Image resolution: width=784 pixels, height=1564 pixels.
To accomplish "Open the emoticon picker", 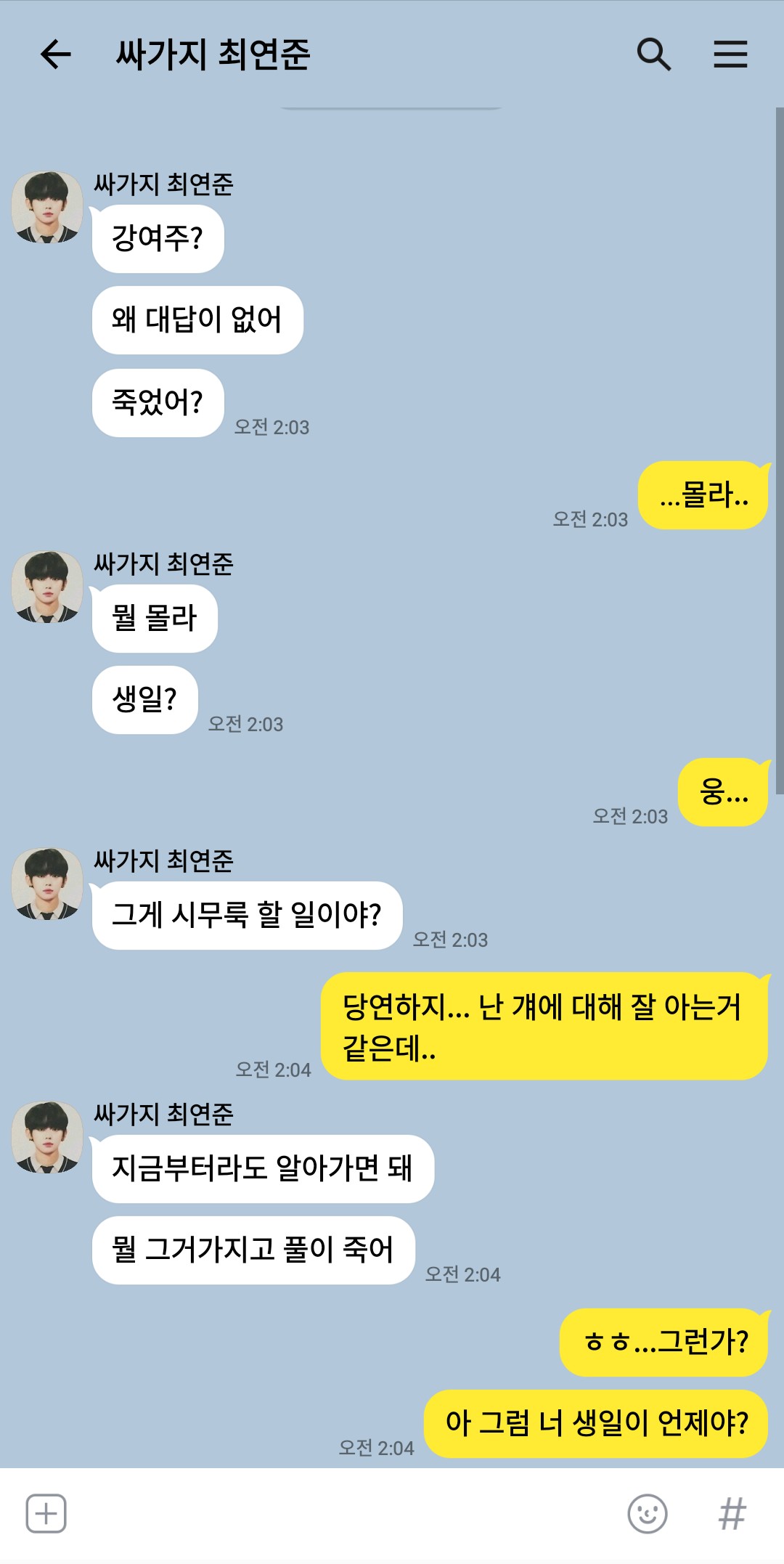I will coord(648,1514).
